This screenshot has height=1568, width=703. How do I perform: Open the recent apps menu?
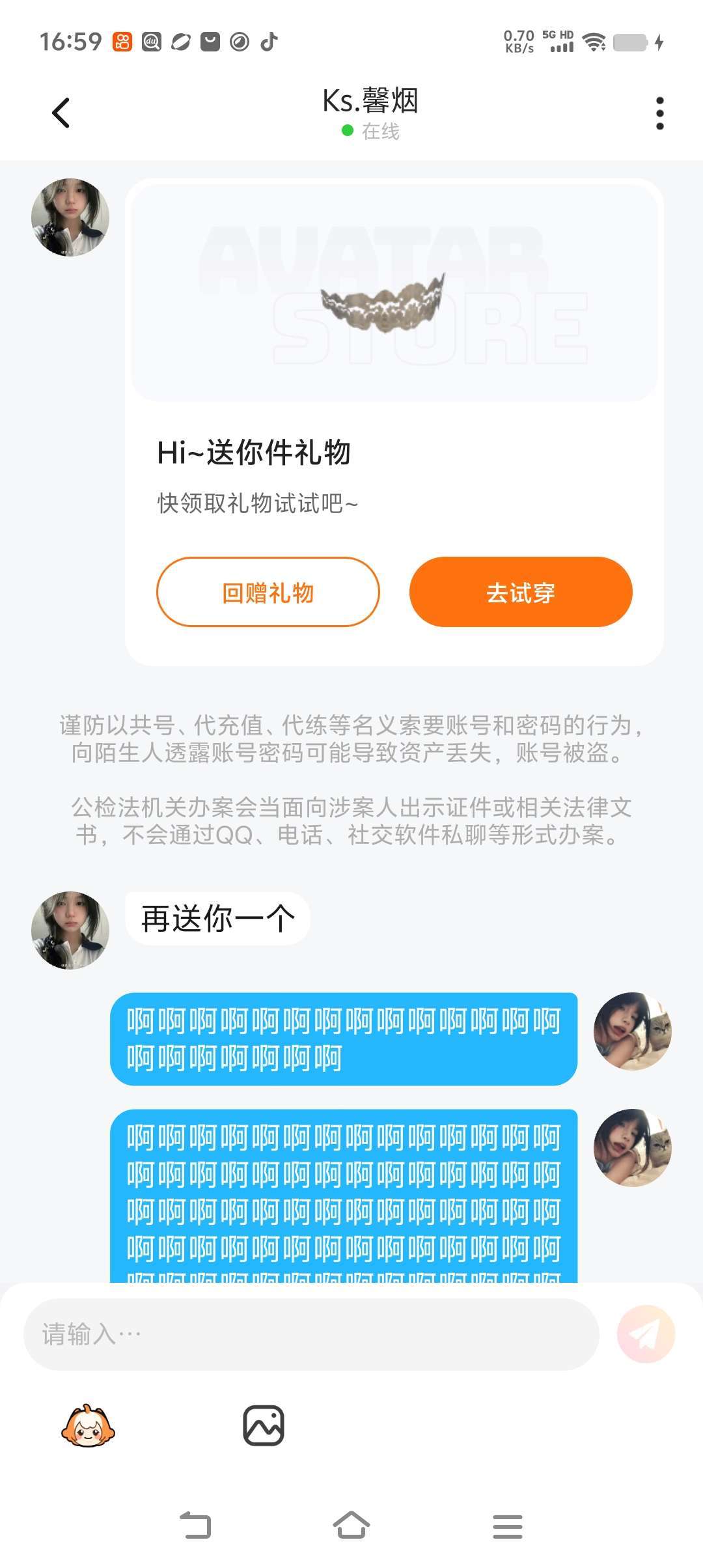pos(507,1525)
